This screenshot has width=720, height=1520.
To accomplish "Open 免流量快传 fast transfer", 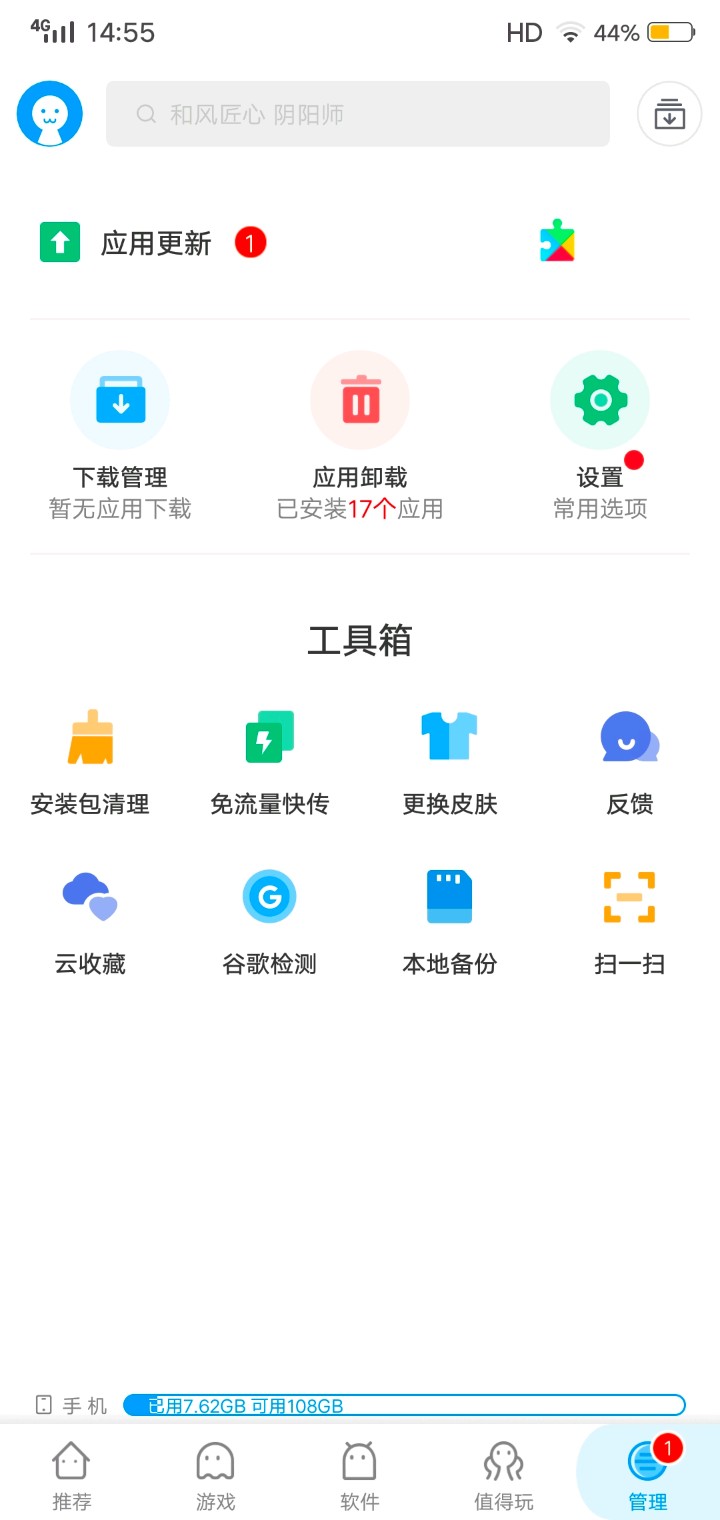I will tap(270, 762).
